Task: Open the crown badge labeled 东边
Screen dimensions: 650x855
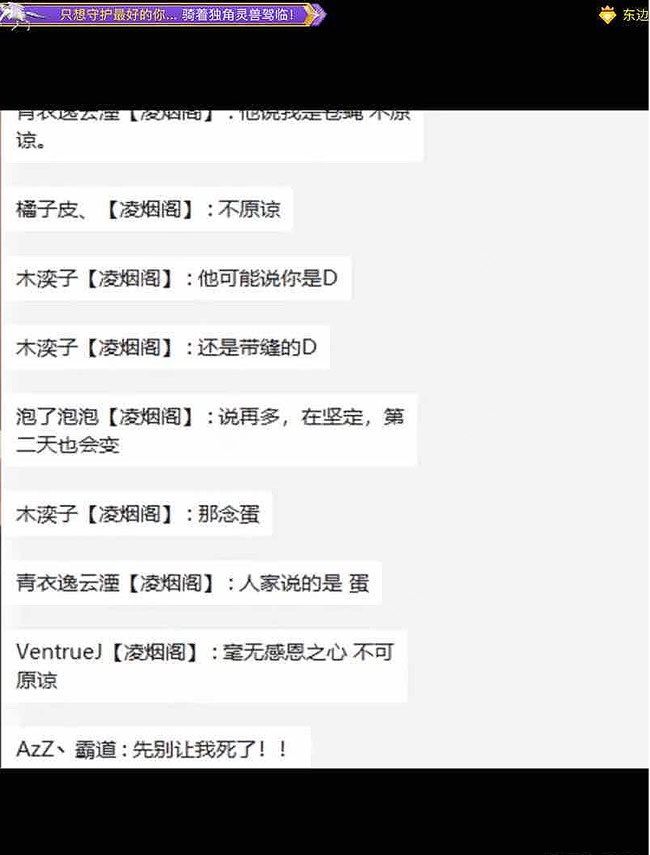Action: point(624,15)
